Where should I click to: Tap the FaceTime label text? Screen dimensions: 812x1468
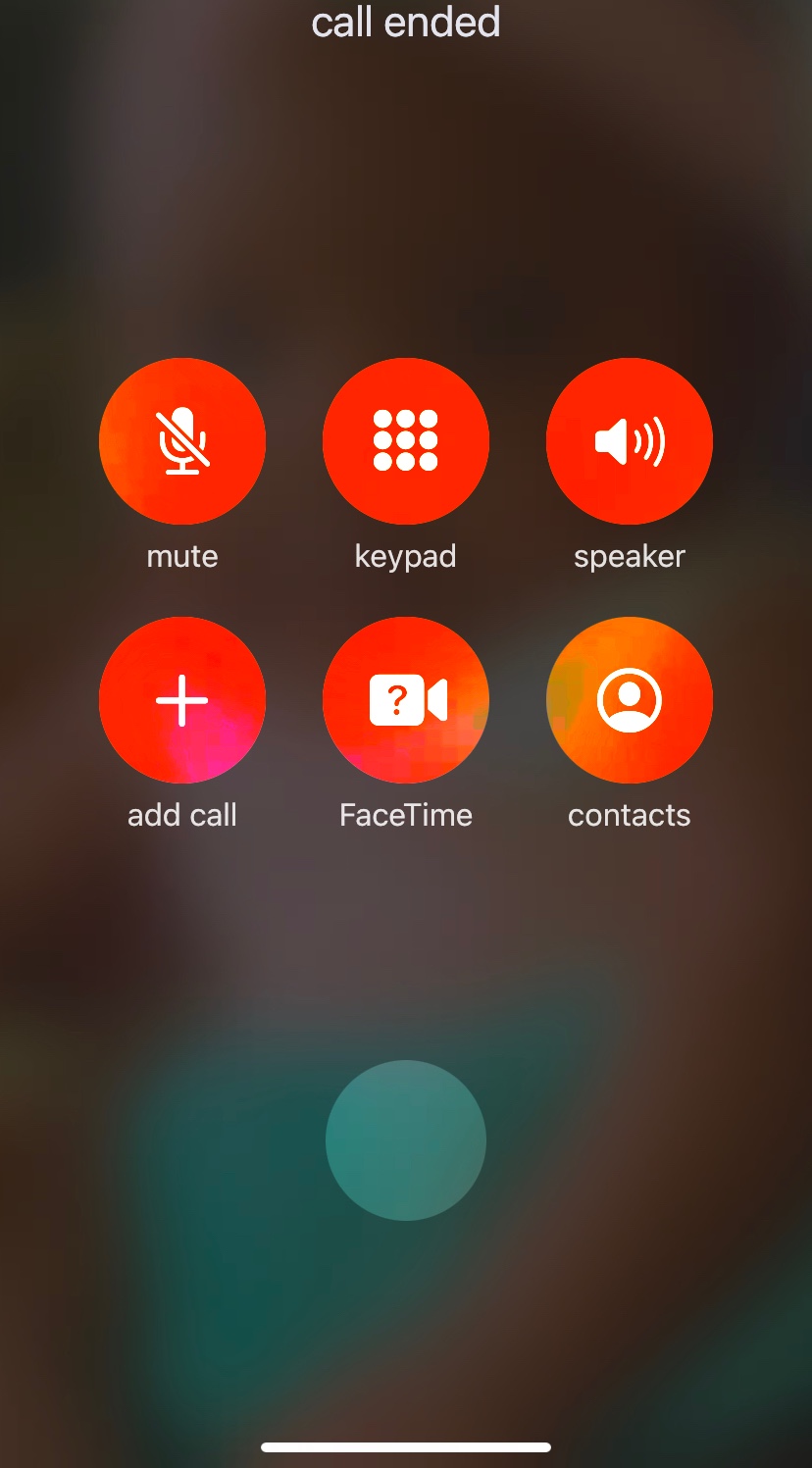[x=405, y=814]
